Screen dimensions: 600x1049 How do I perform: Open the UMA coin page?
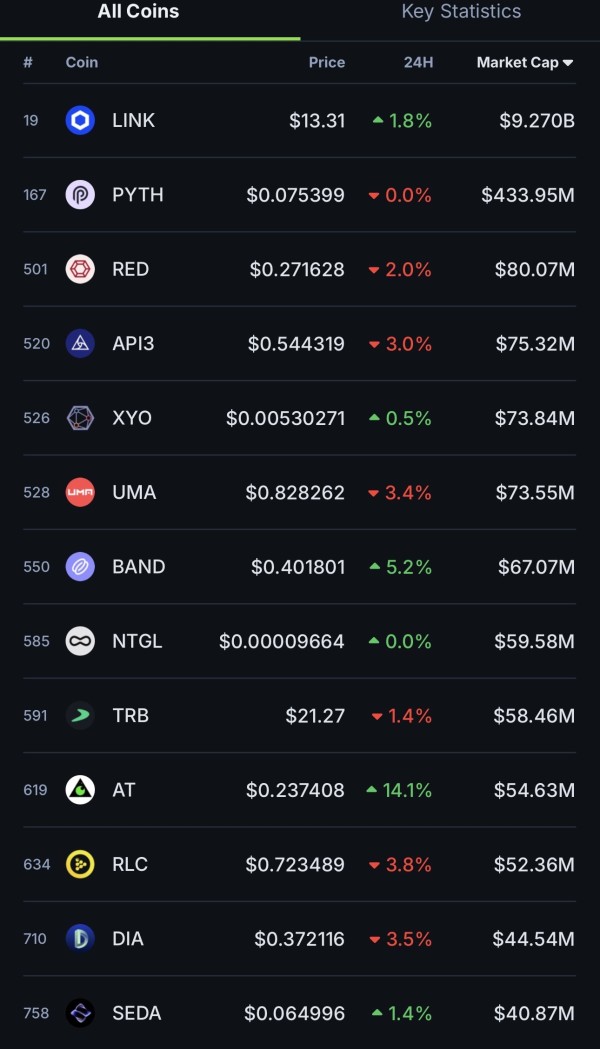[x=134, y=492]
